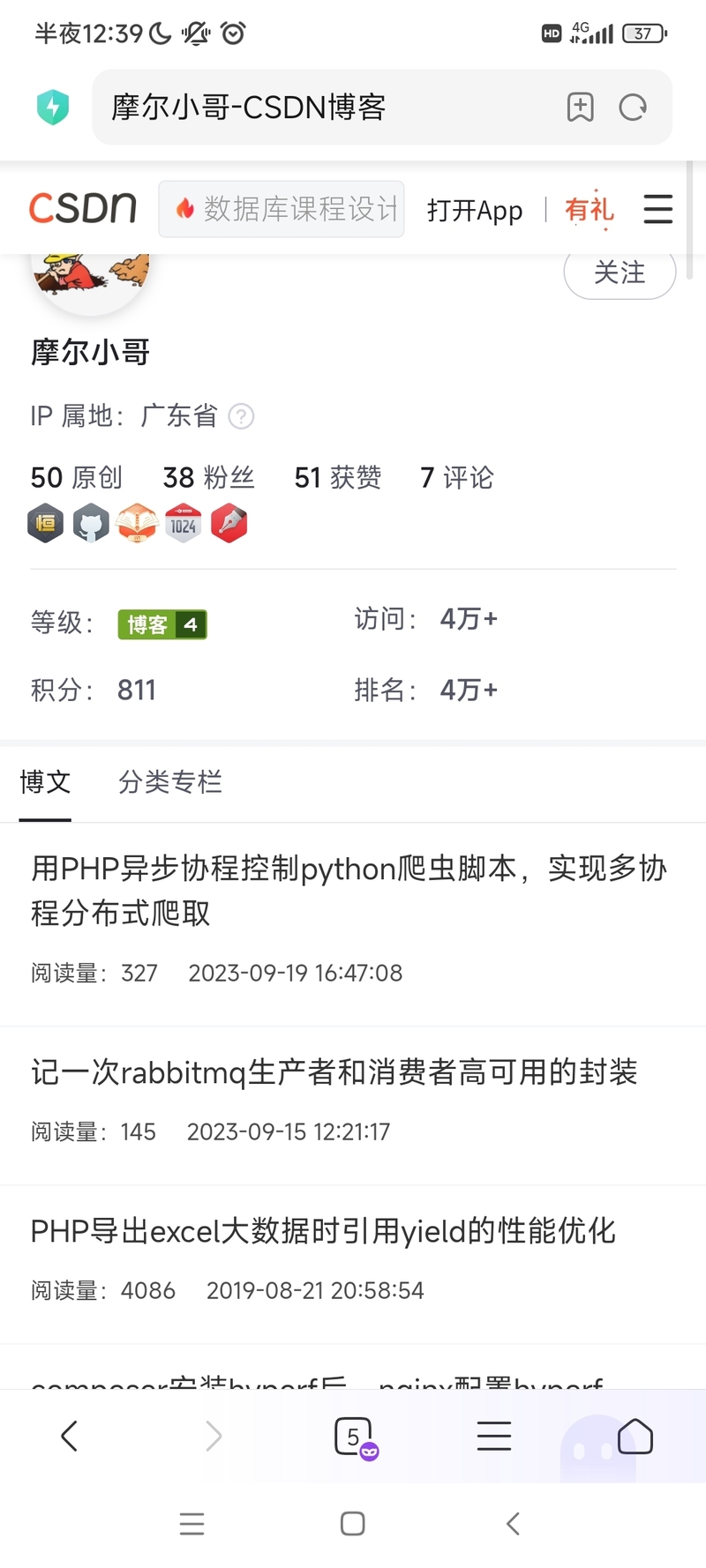Add page to bookmarks
The height and width of the screenshot is (1568, 706).
(580, 108)
